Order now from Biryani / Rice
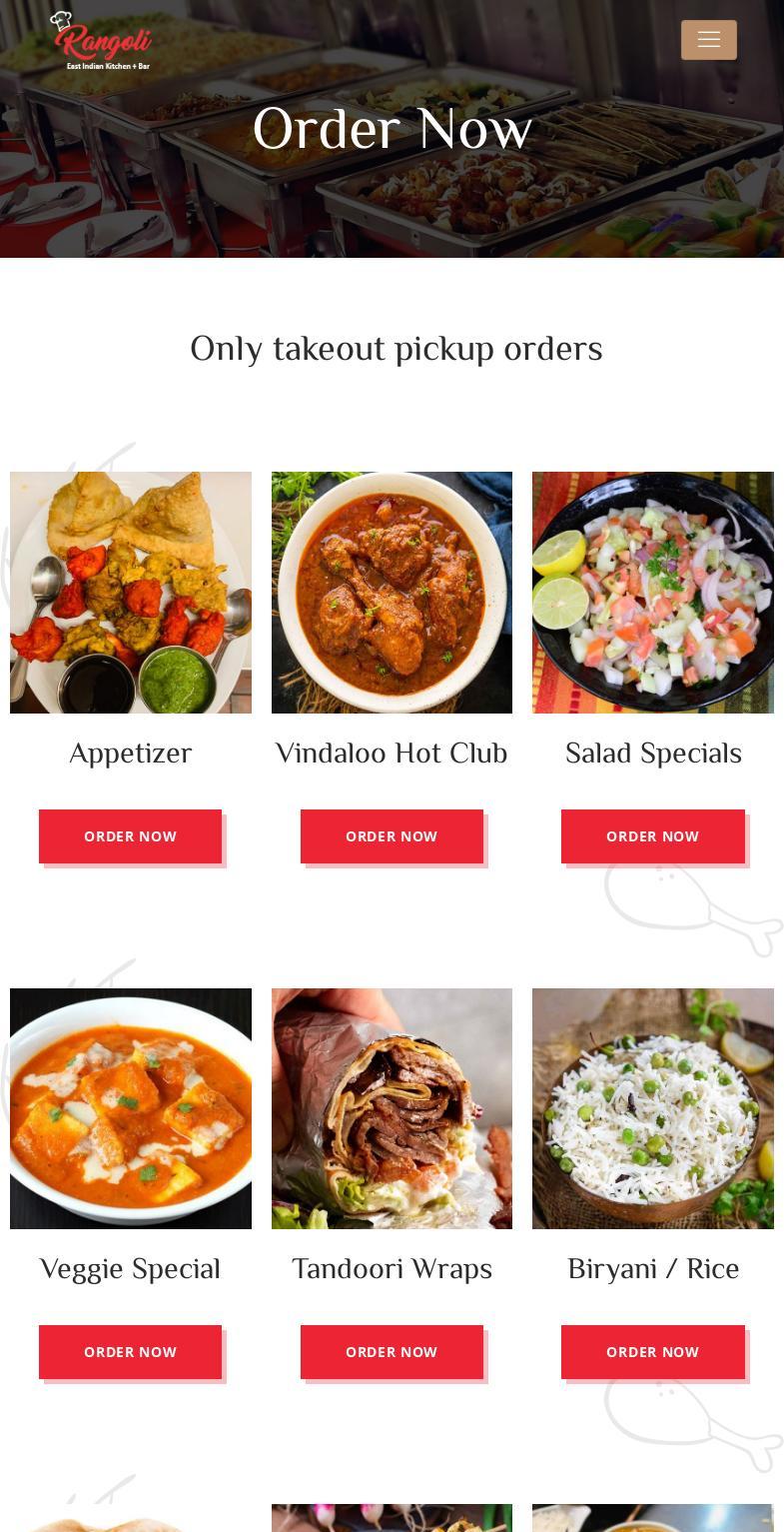Viewport: 784px width, 1532px height. (x=652, y=1352)
